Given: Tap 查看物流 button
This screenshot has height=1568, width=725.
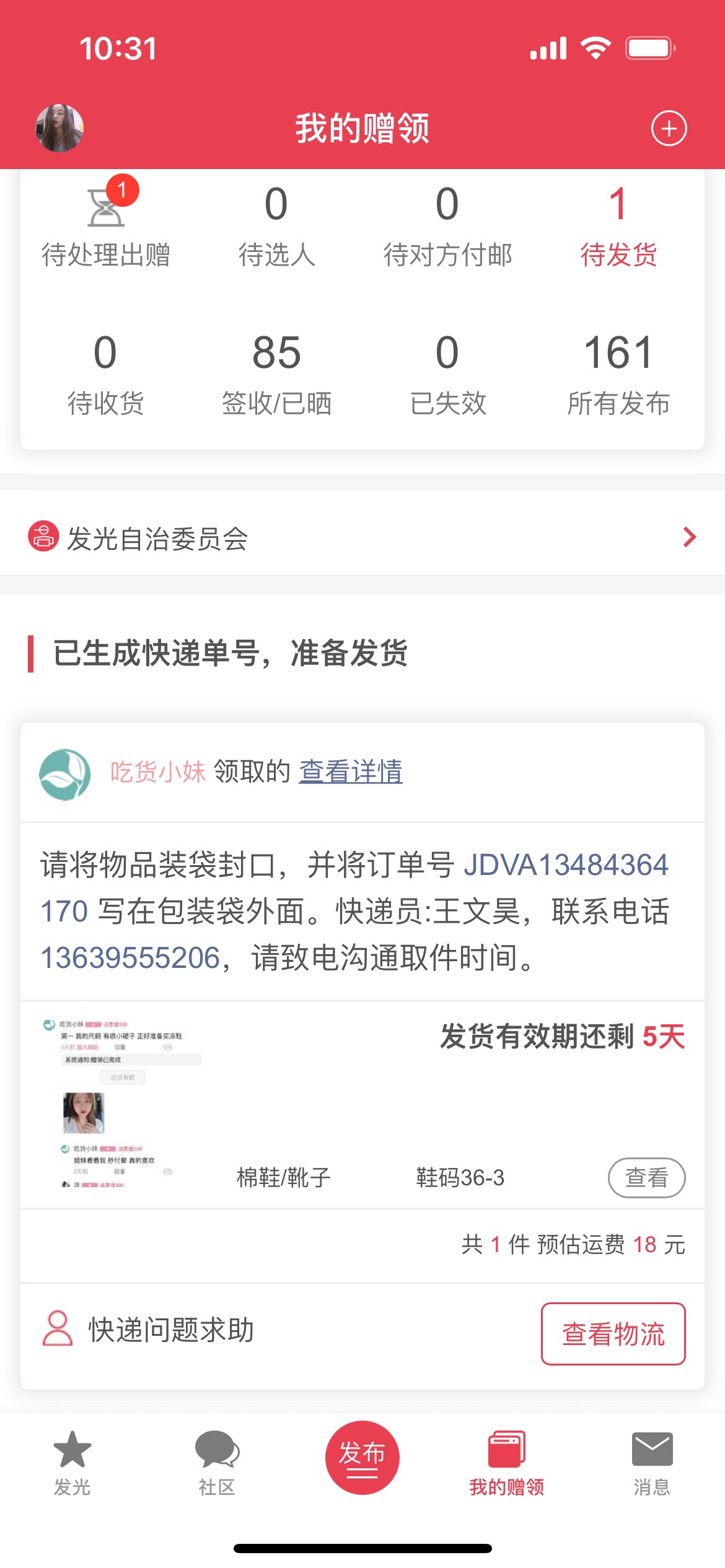Looking at the screenshot, I should pyautogui.click(x=613, y=1333).
